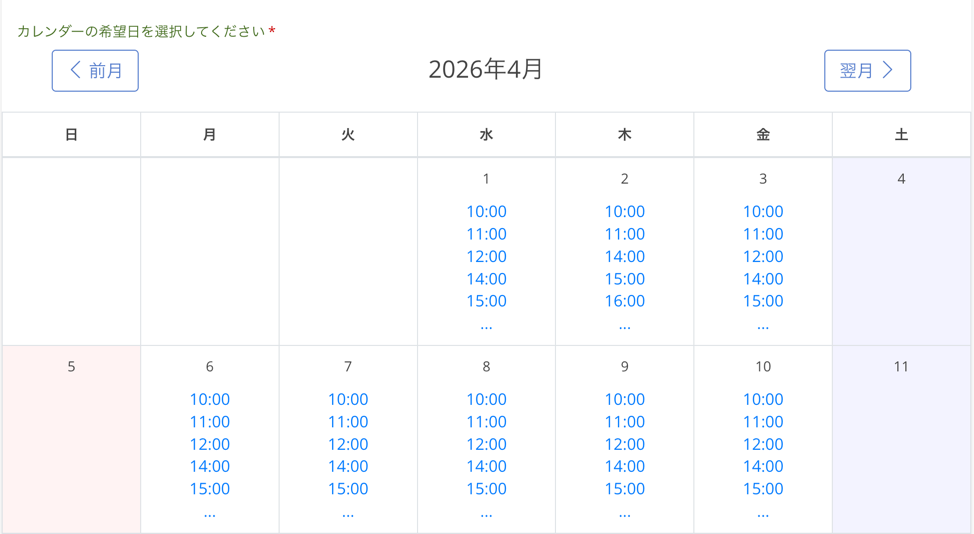This screenshot has height=534, width=974.
Task: Expand more times for April 9
Action: click(624, 512)
